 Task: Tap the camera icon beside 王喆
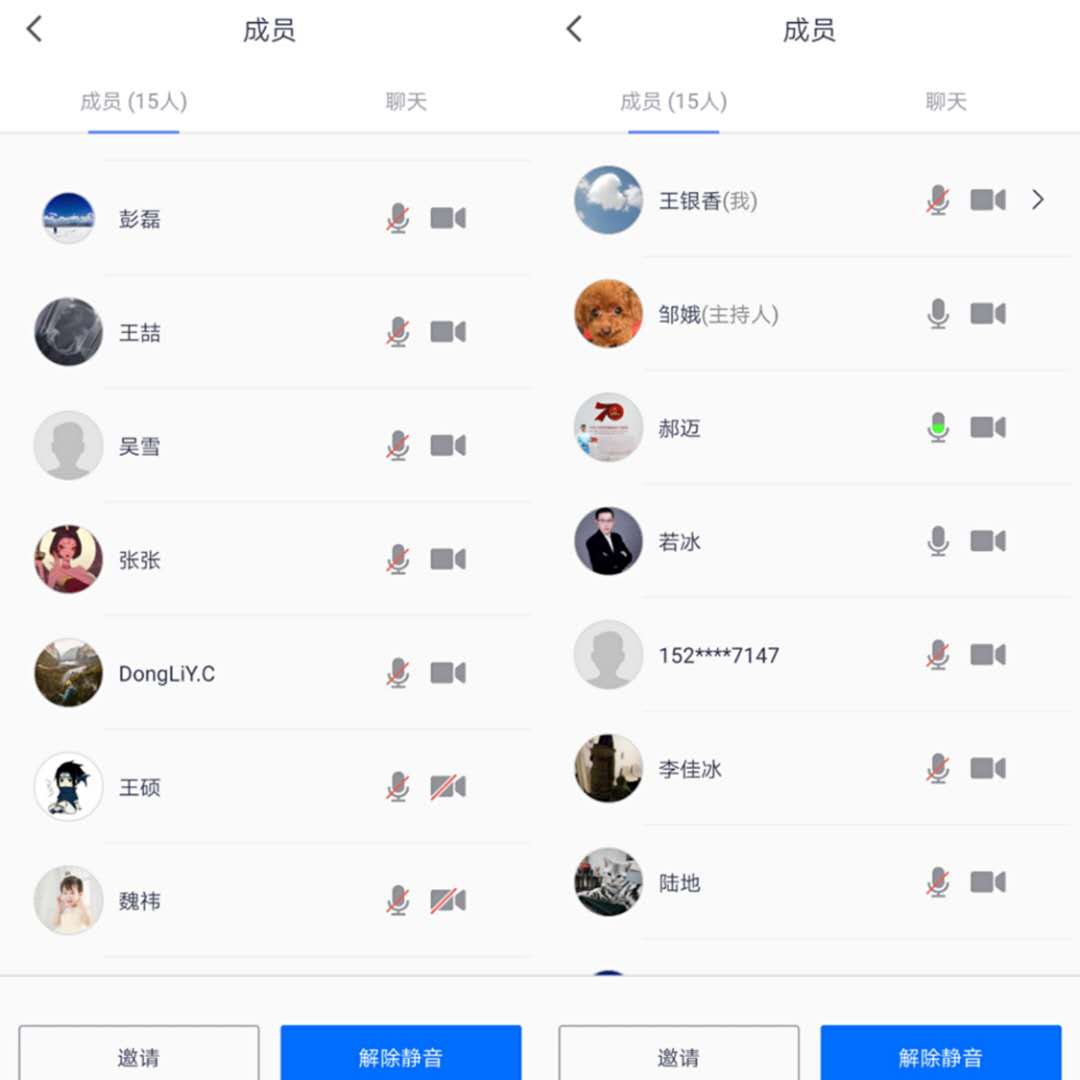pos(448,331)
